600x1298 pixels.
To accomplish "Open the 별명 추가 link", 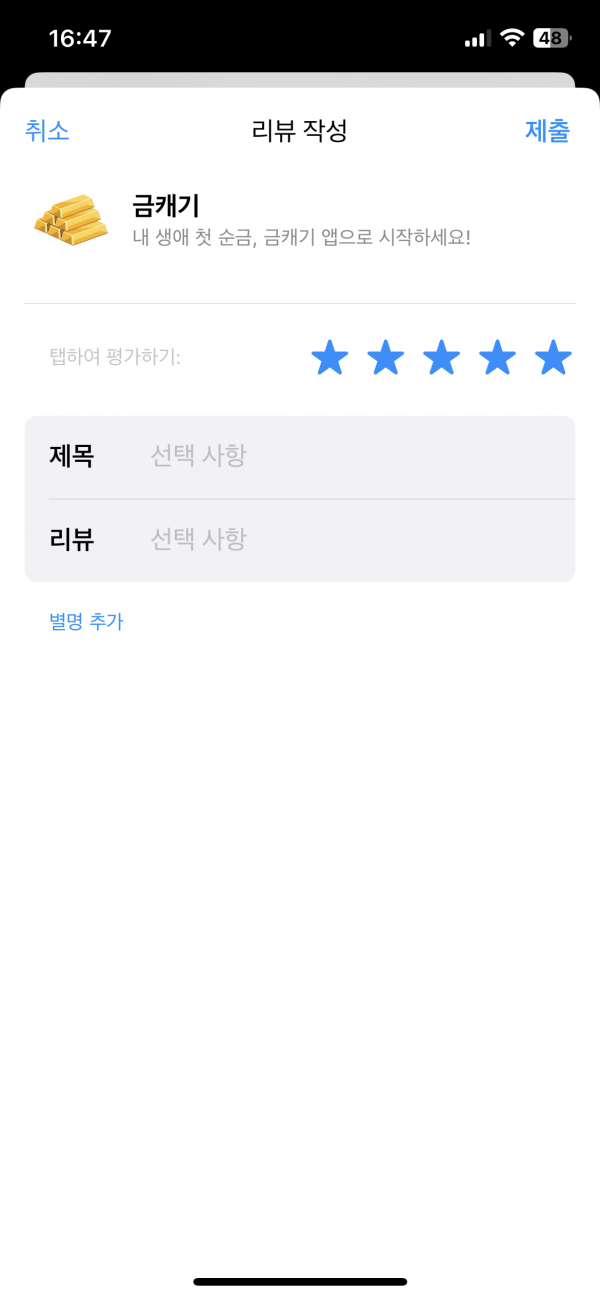I will tap(86, 621).
